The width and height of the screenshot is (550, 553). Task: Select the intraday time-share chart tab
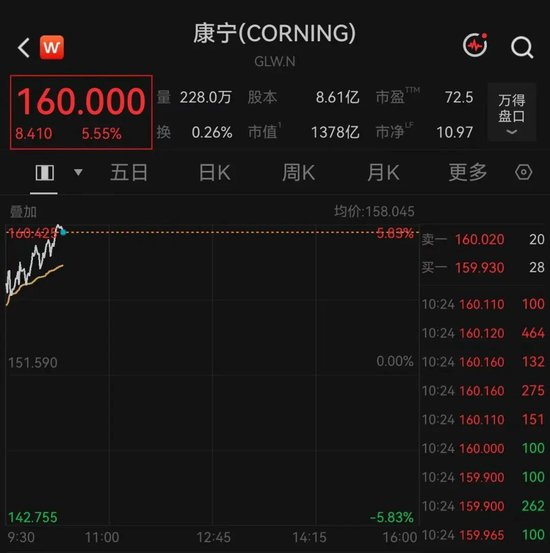tap(44, 173)
